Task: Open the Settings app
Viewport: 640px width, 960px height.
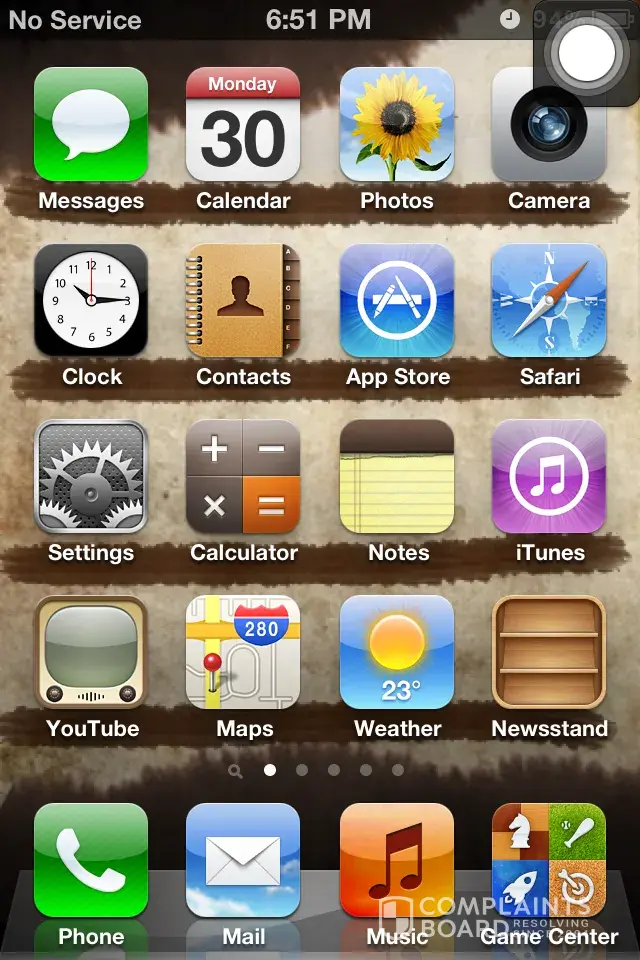Action: point(91,476)
